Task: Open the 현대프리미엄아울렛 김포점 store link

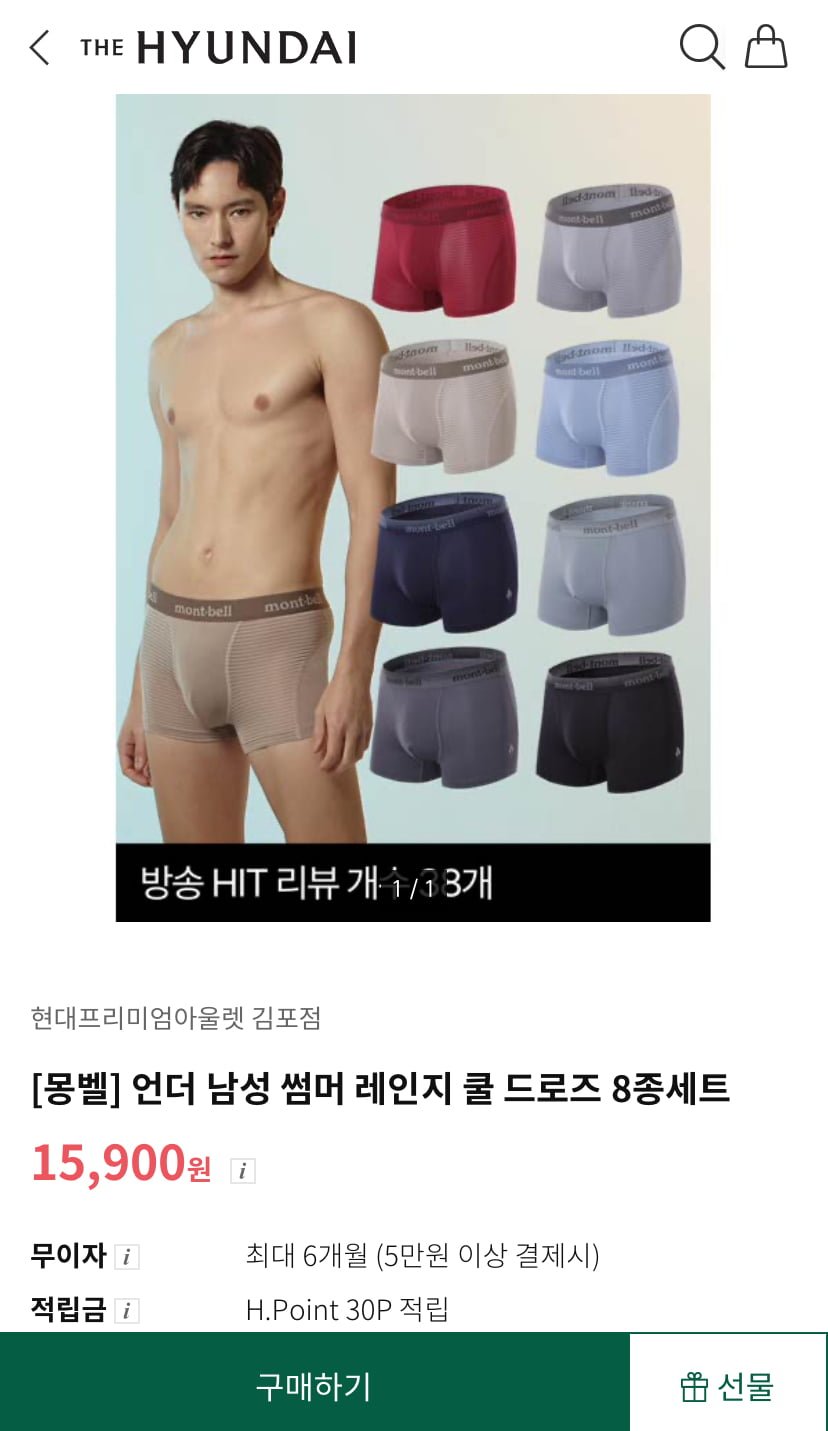Action: click(176, 1018)
